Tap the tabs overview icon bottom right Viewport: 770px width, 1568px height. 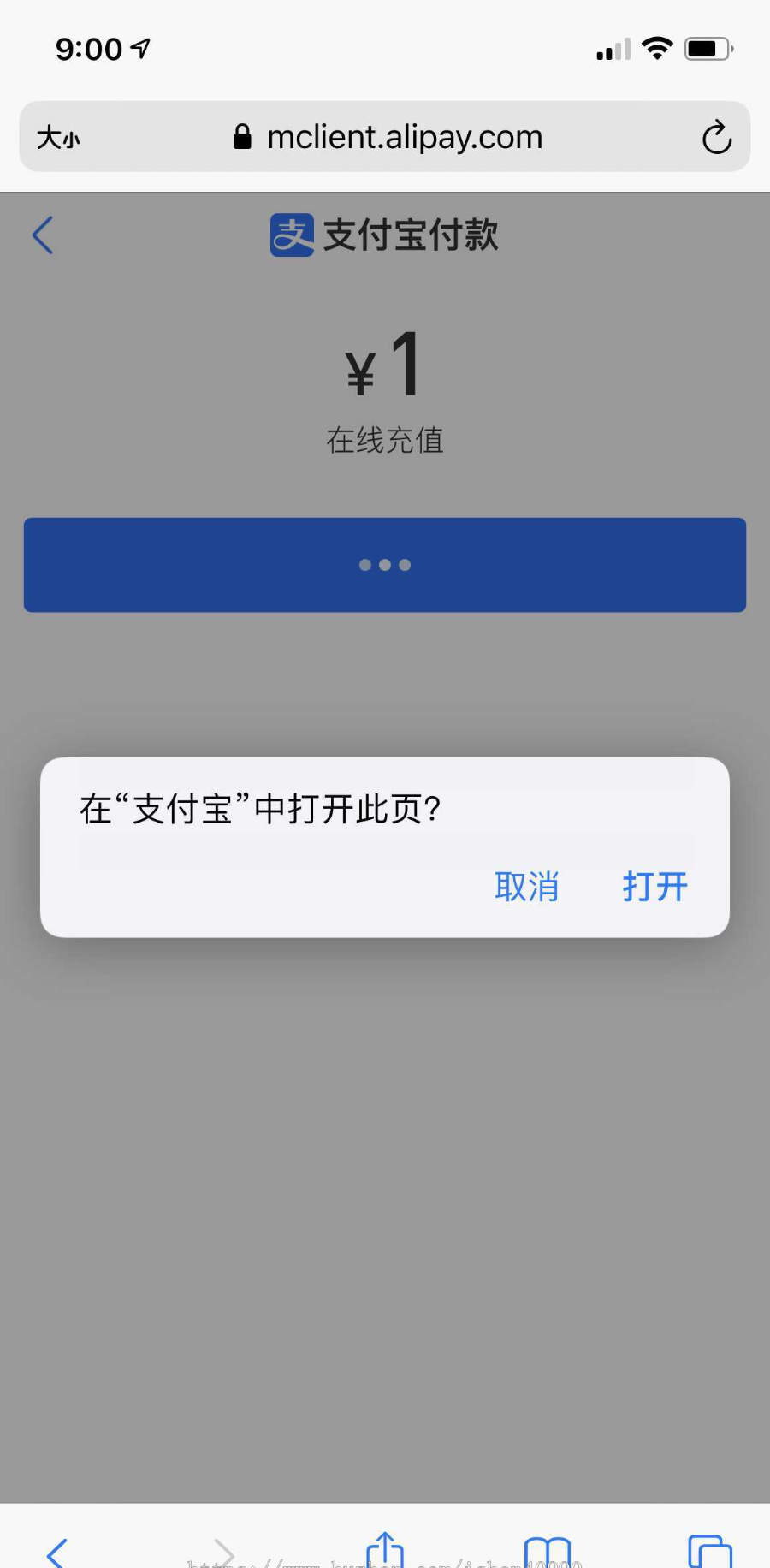pyautogui.click(x=708, y=1551)
